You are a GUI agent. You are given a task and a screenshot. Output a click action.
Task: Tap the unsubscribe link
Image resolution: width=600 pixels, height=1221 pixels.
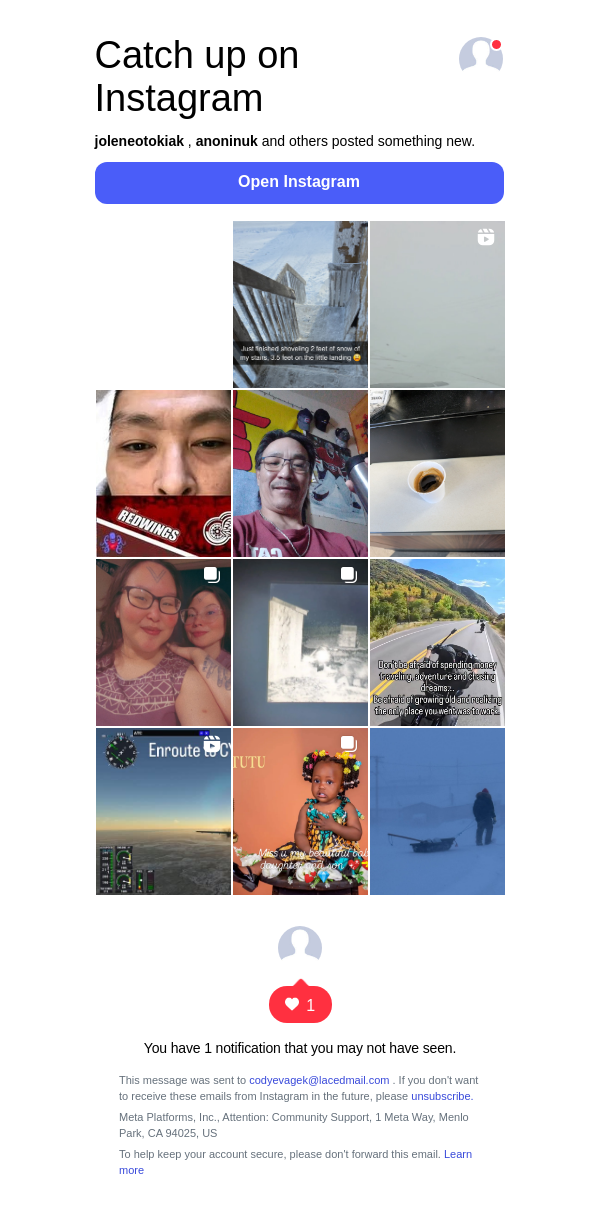[440, 1096]
